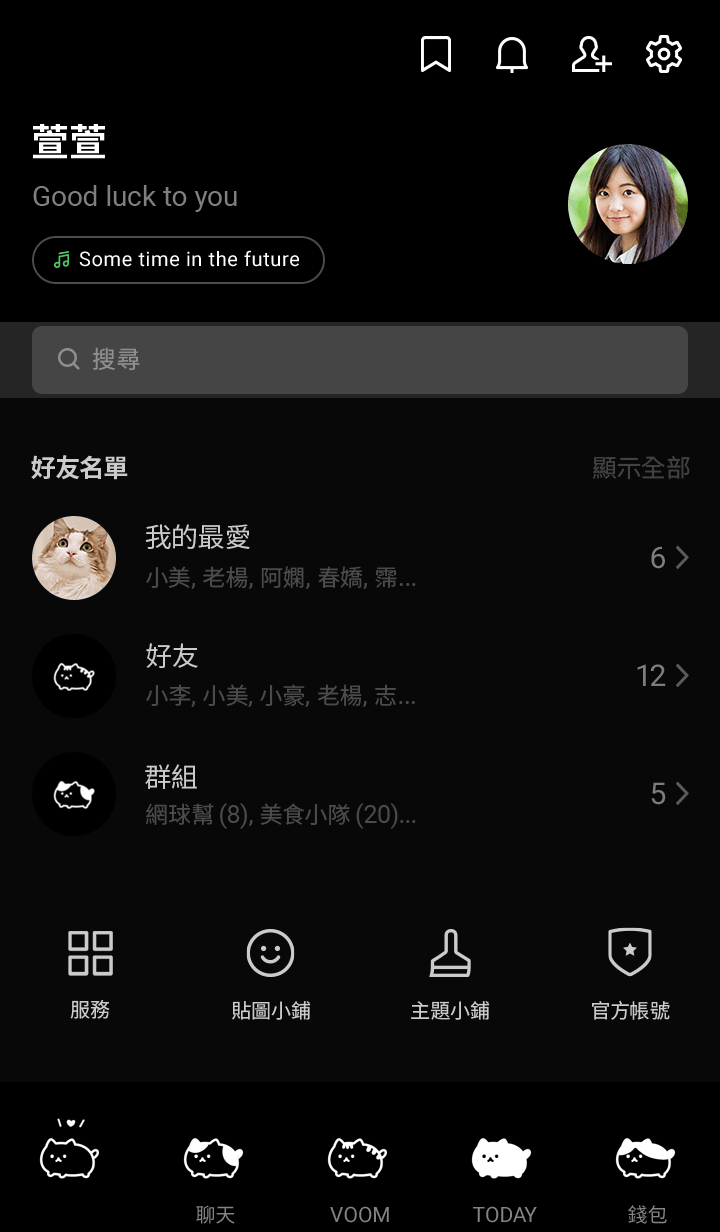Open 服務 services
The width and height of the screenshot is (720, 1232).
pyautogui.click(x=90, y=972)
